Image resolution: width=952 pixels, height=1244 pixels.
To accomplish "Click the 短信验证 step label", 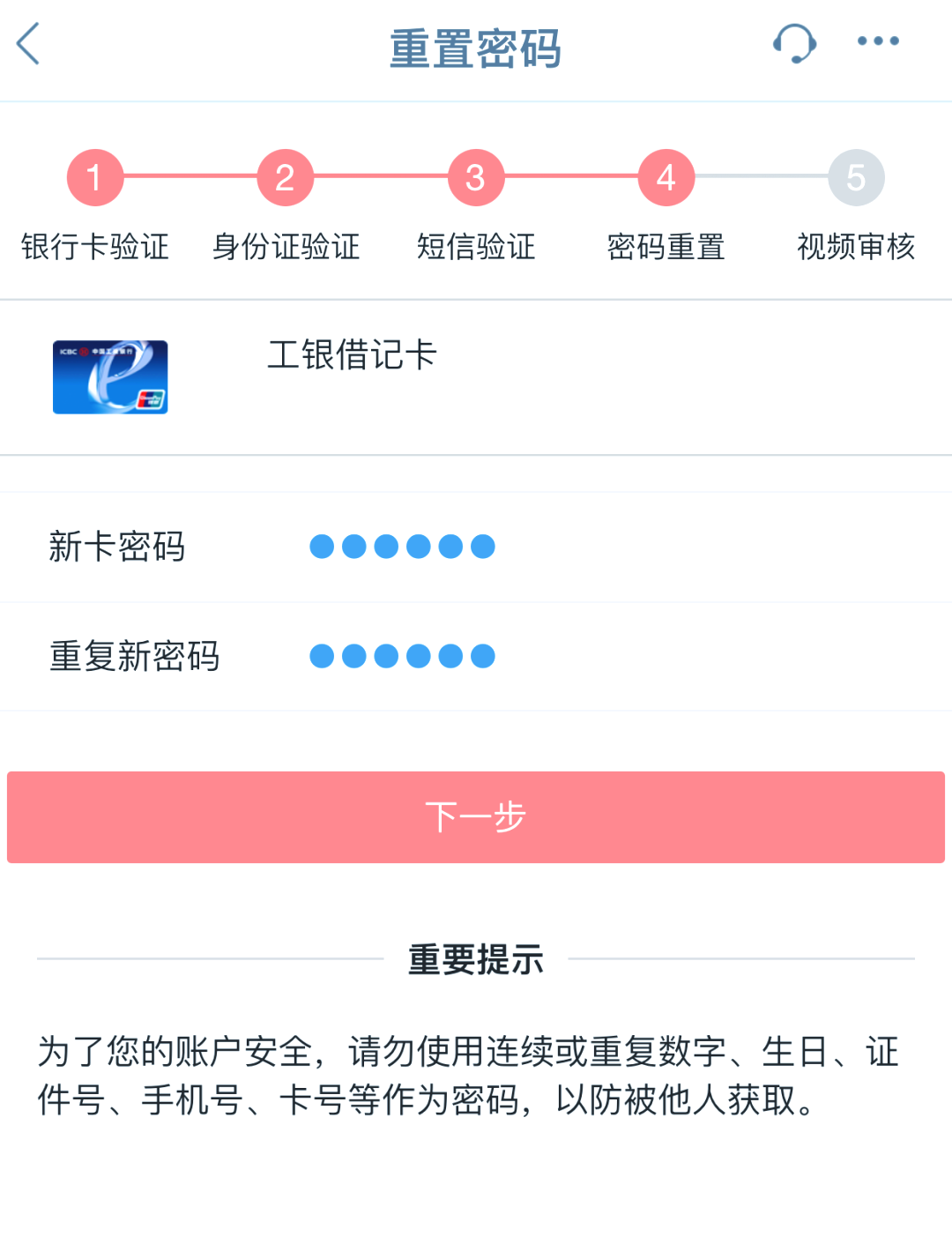I will [x=475, y=248].
